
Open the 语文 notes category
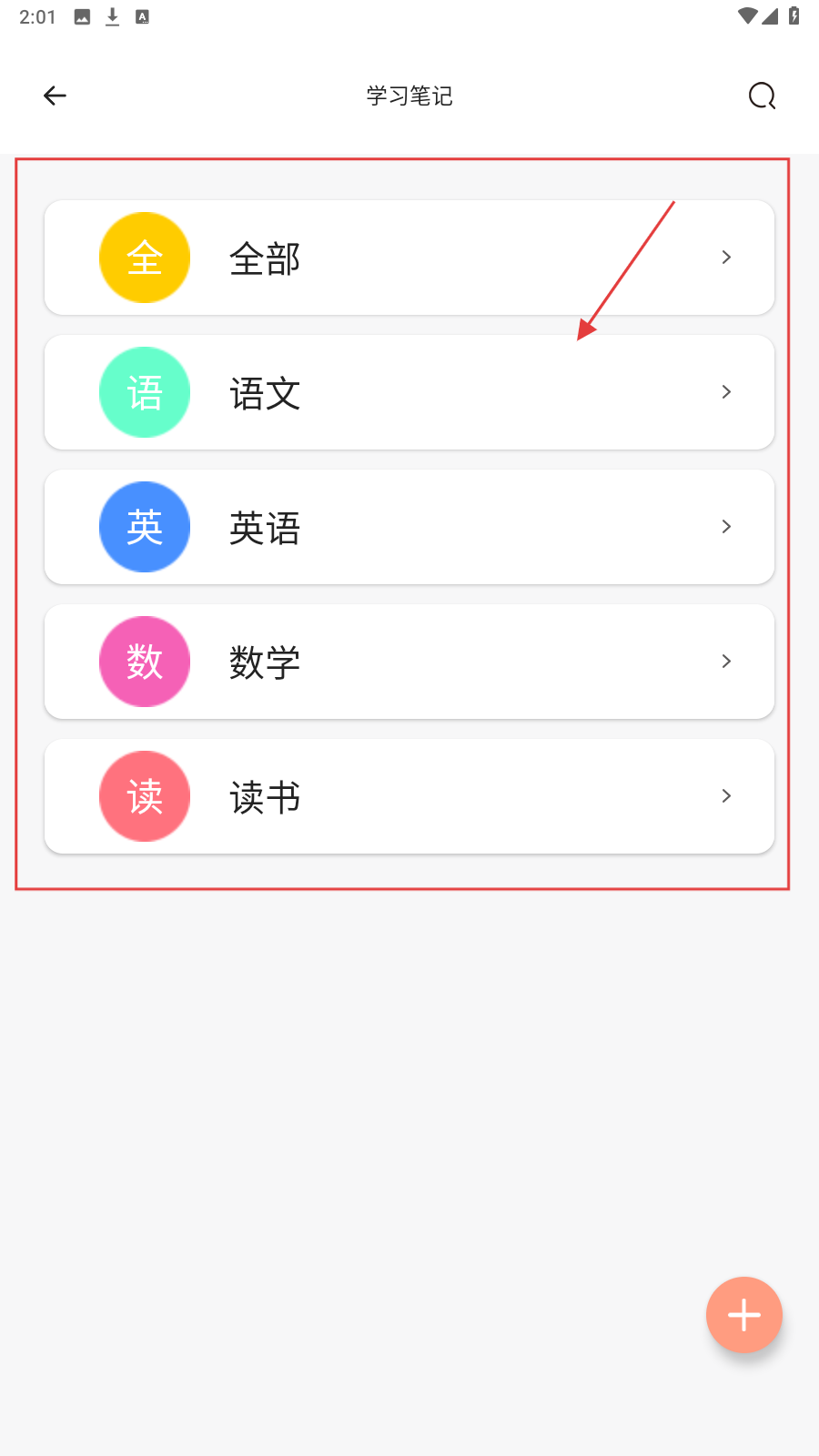(x=409, y=392)
